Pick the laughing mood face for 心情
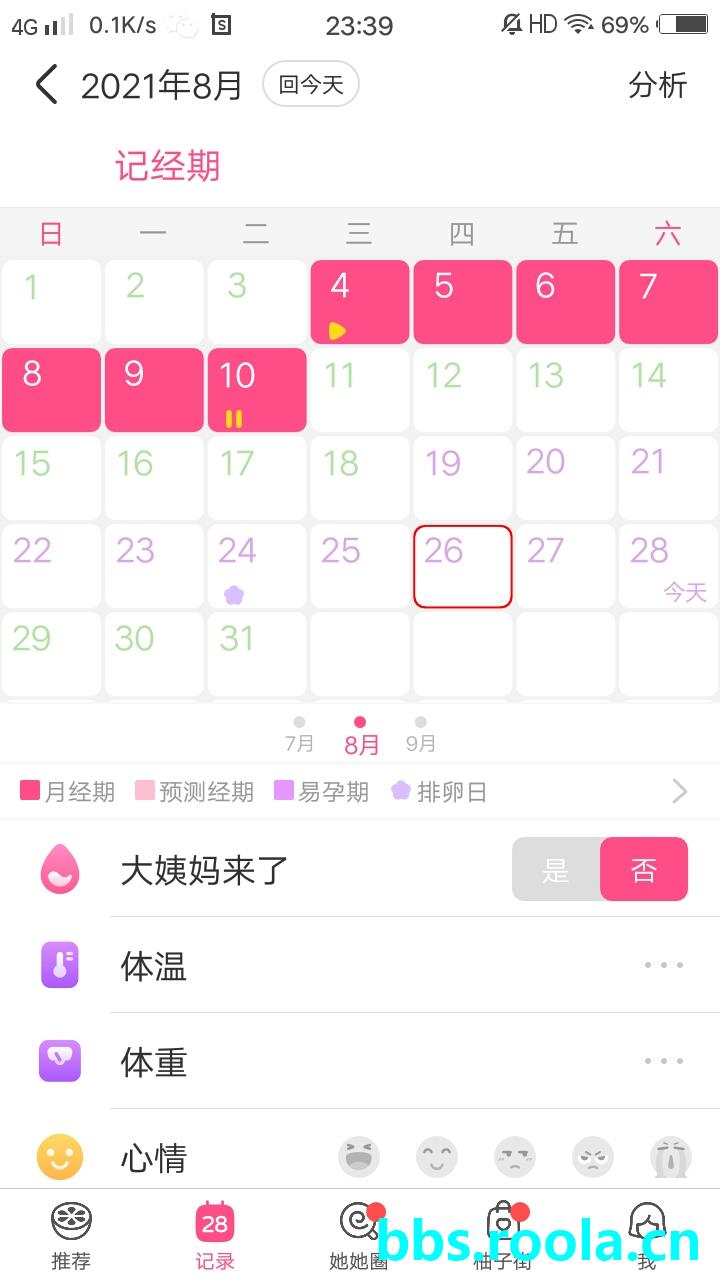 (x=359, y=1157)
